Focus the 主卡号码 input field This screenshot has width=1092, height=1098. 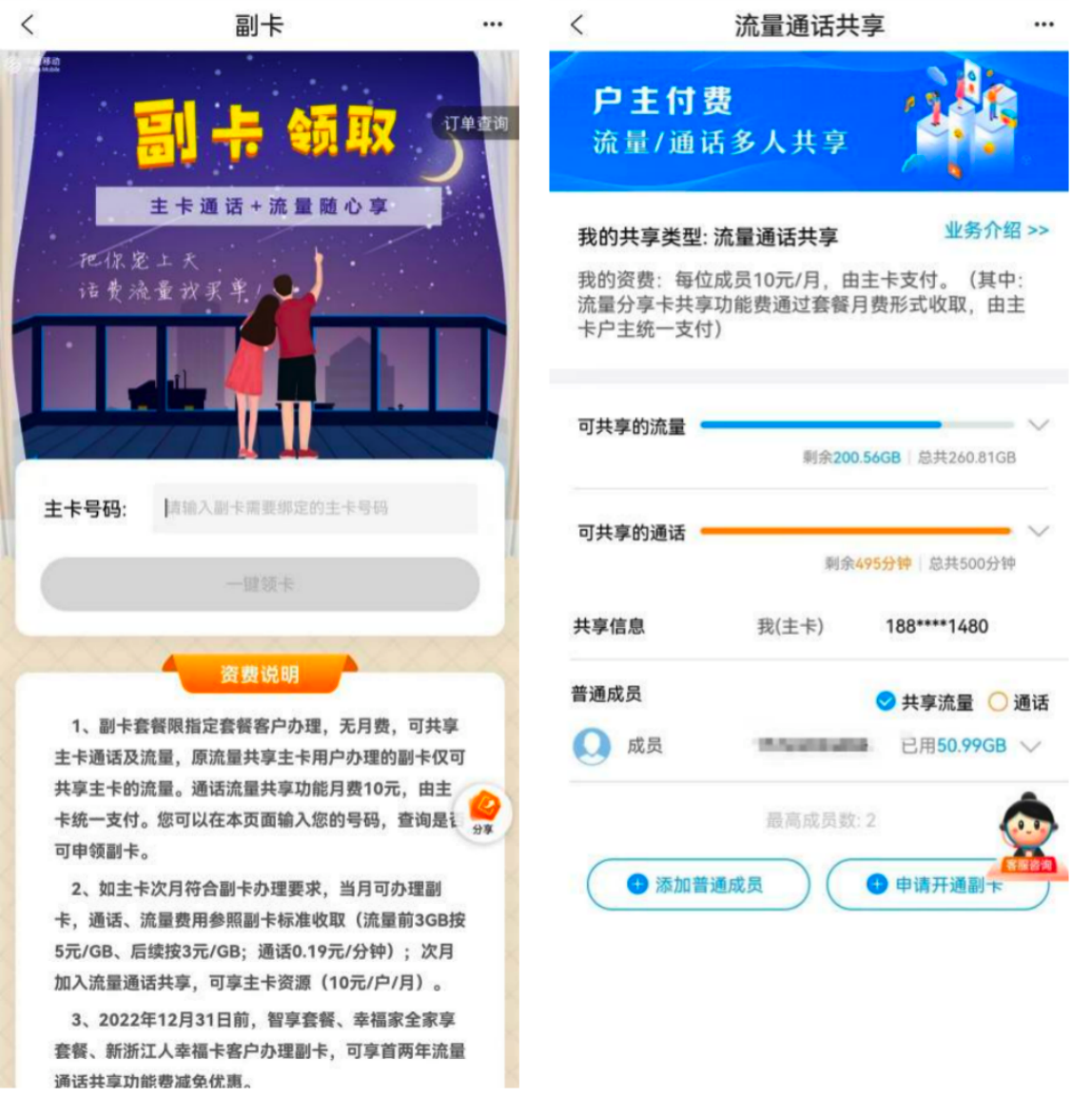315,508
